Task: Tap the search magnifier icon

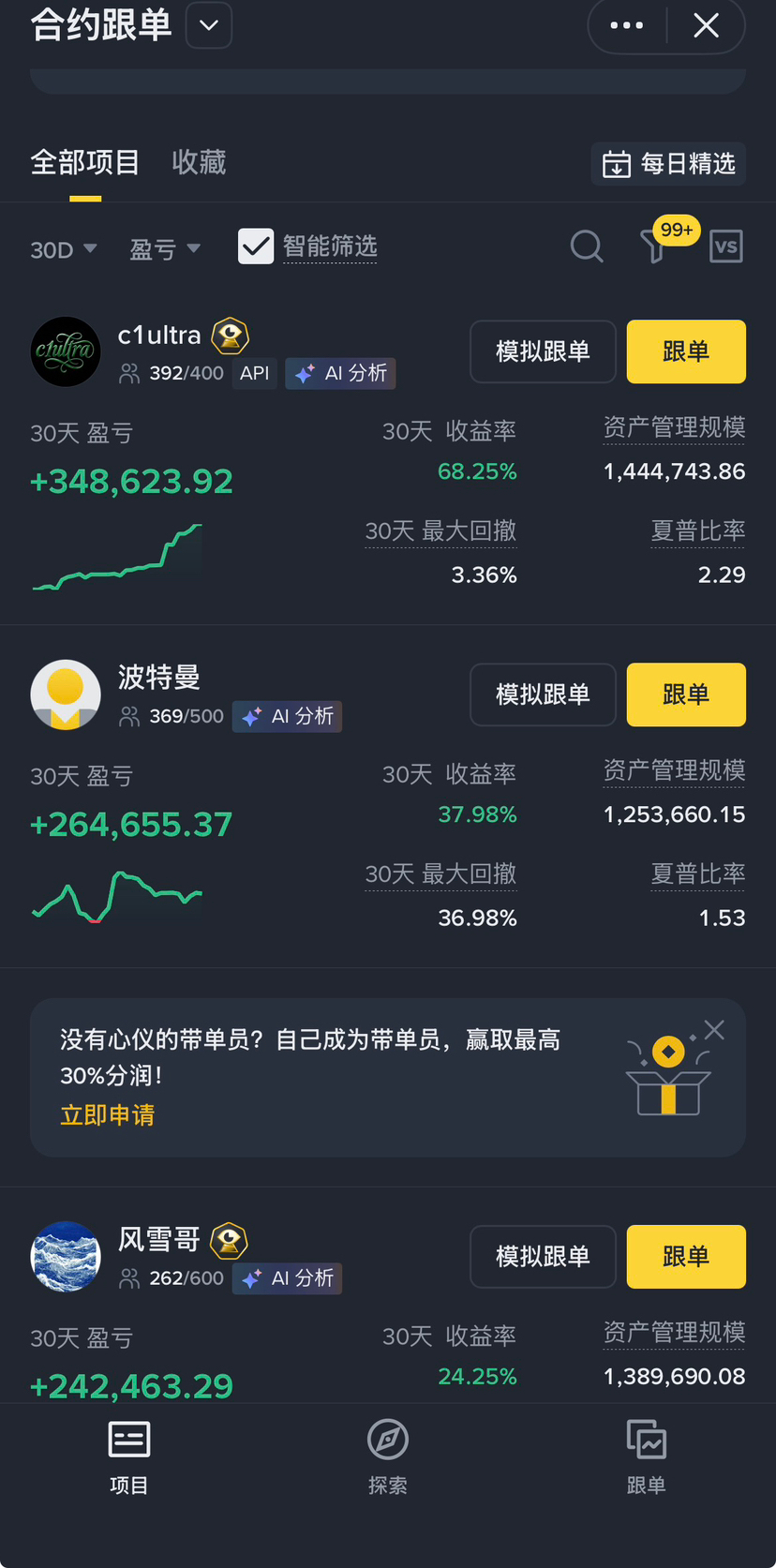Action: (x=587, y=246)
